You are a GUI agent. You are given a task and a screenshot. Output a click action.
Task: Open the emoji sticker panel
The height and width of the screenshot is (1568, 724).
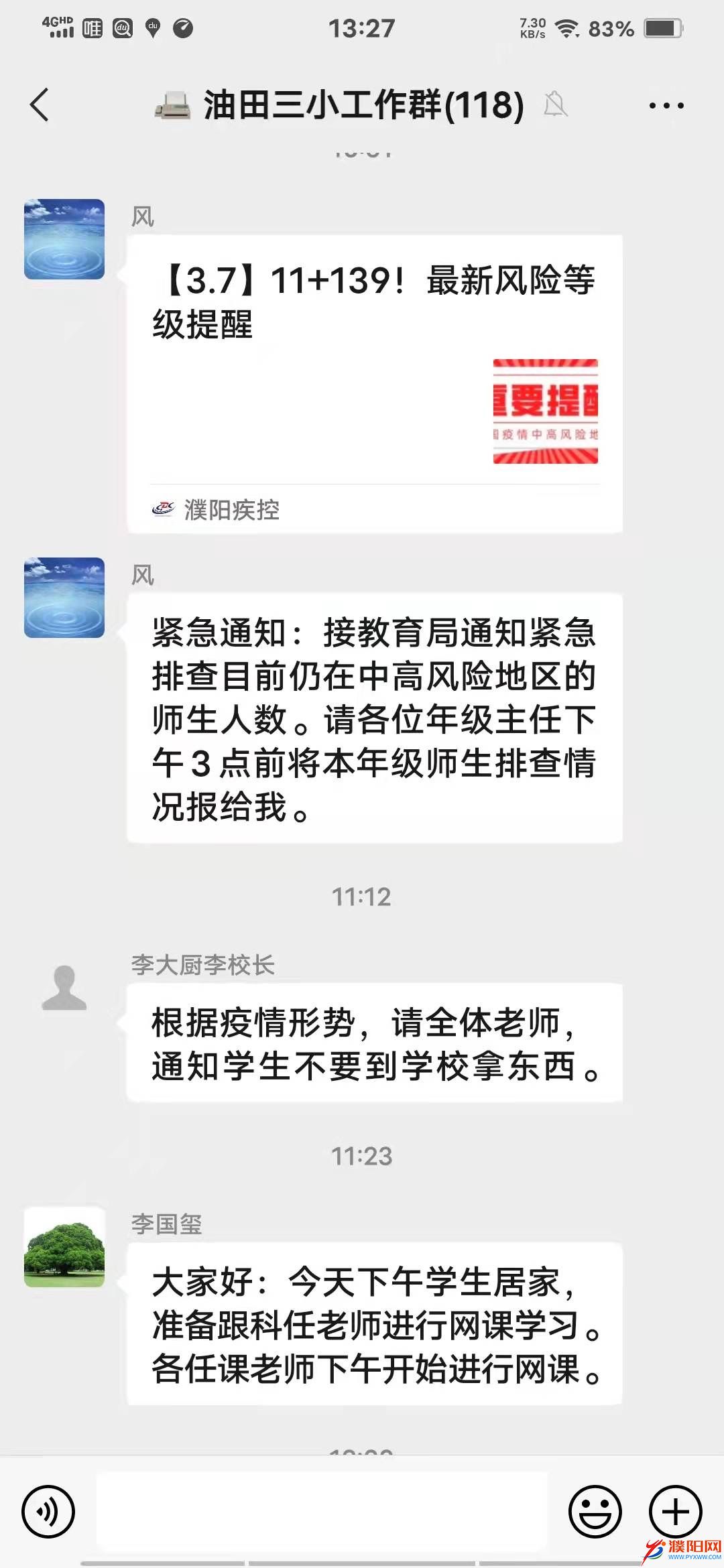595,1511
